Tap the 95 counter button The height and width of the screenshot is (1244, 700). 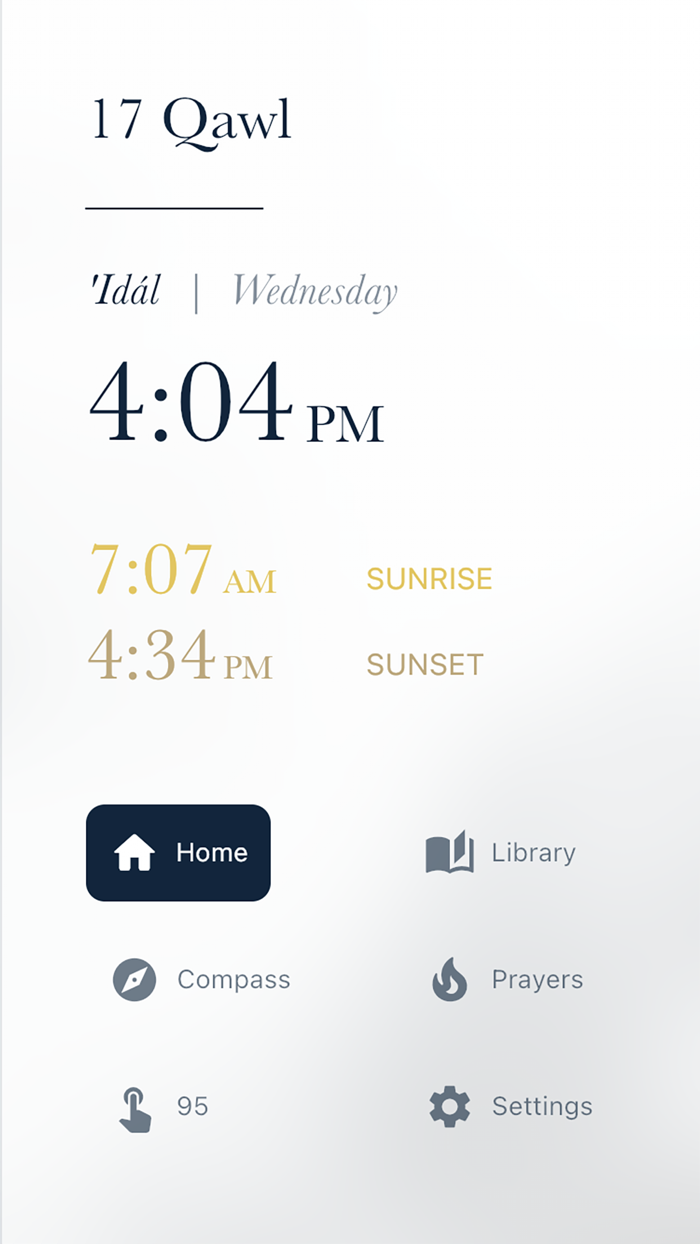click(x=162, y=1107)
